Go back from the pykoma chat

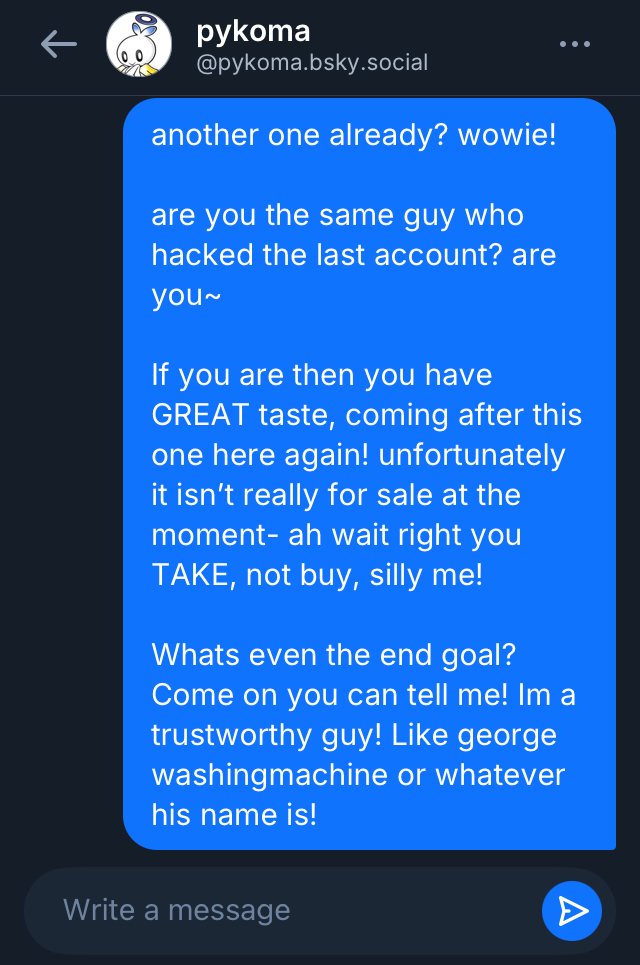click(58, 45)
